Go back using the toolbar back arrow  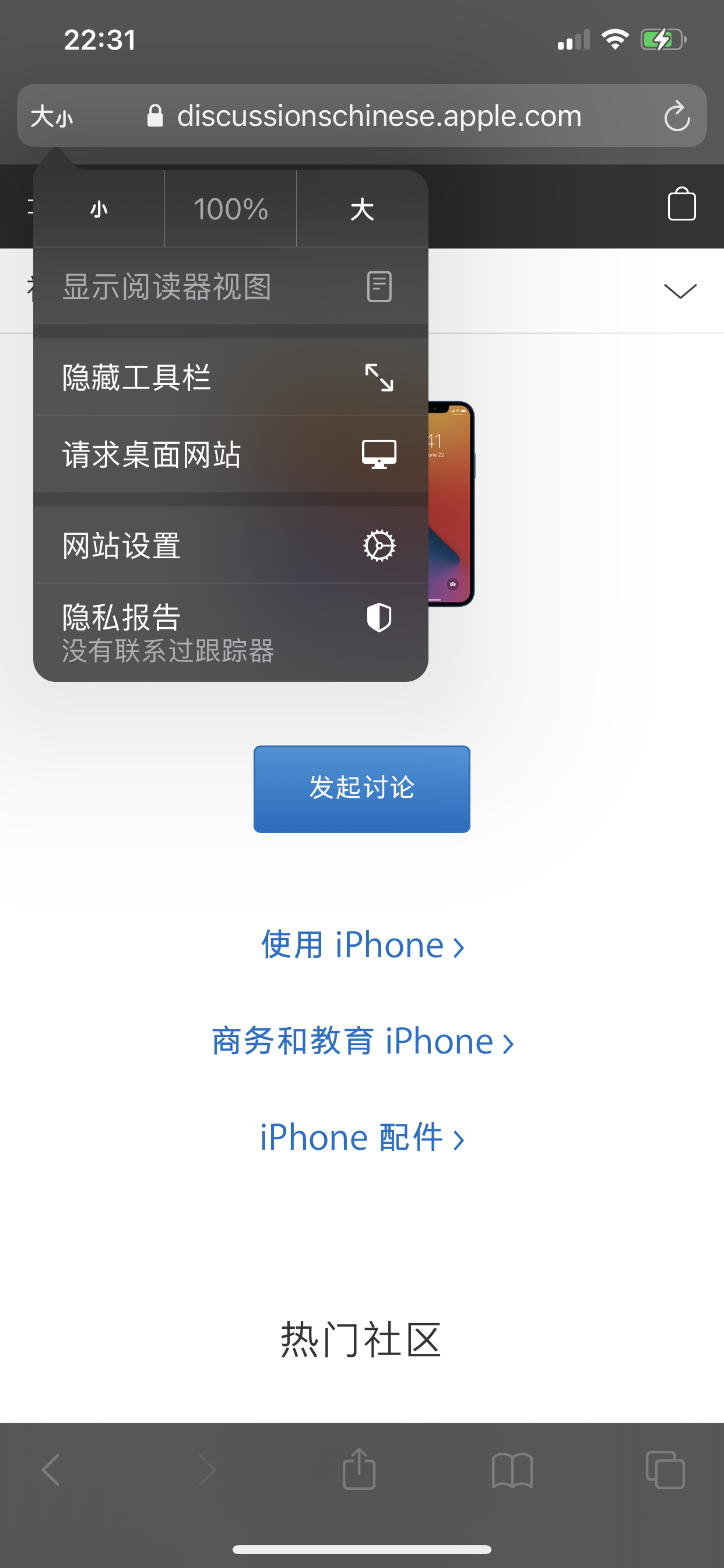pyautogui.click(x=51, y=1469)
